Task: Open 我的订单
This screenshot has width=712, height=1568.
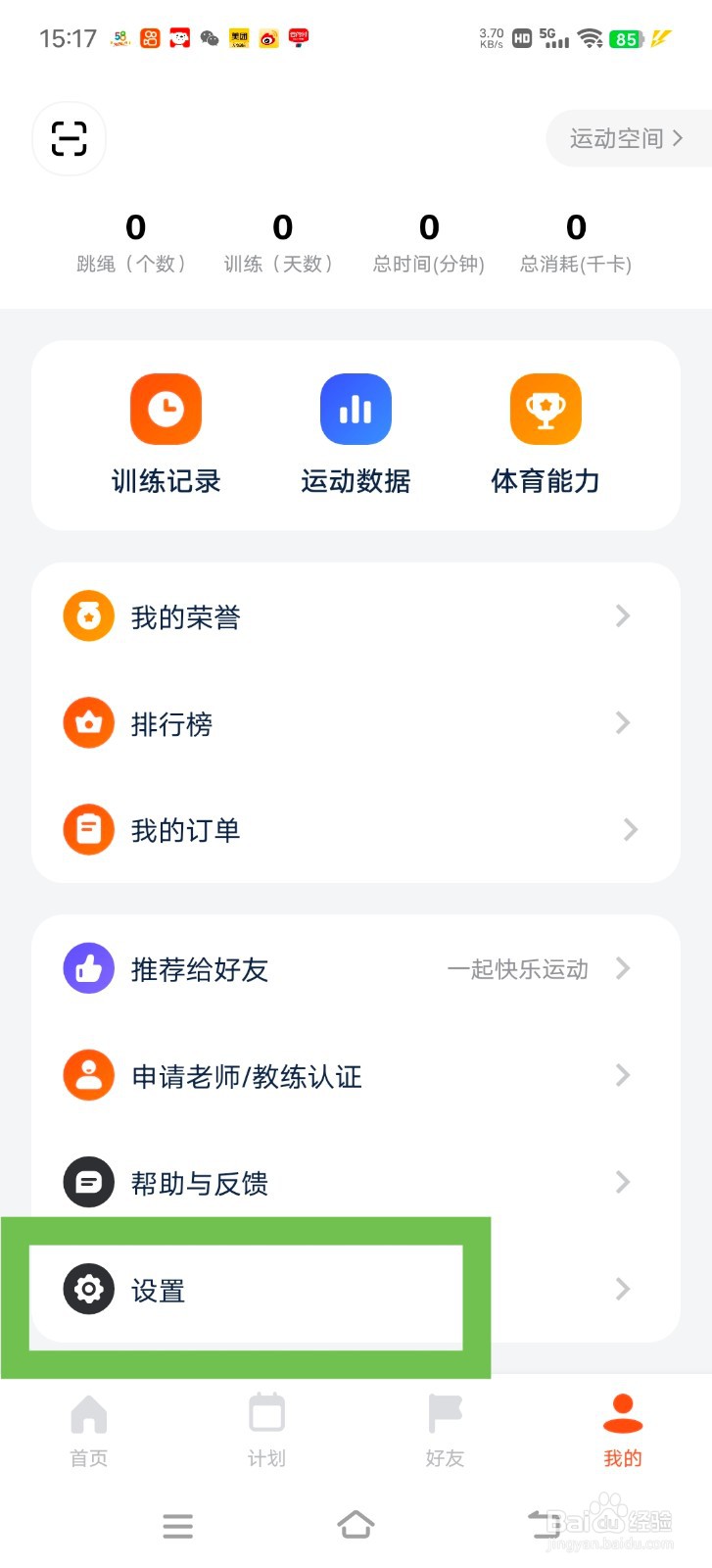Action: tap(356, 830)
